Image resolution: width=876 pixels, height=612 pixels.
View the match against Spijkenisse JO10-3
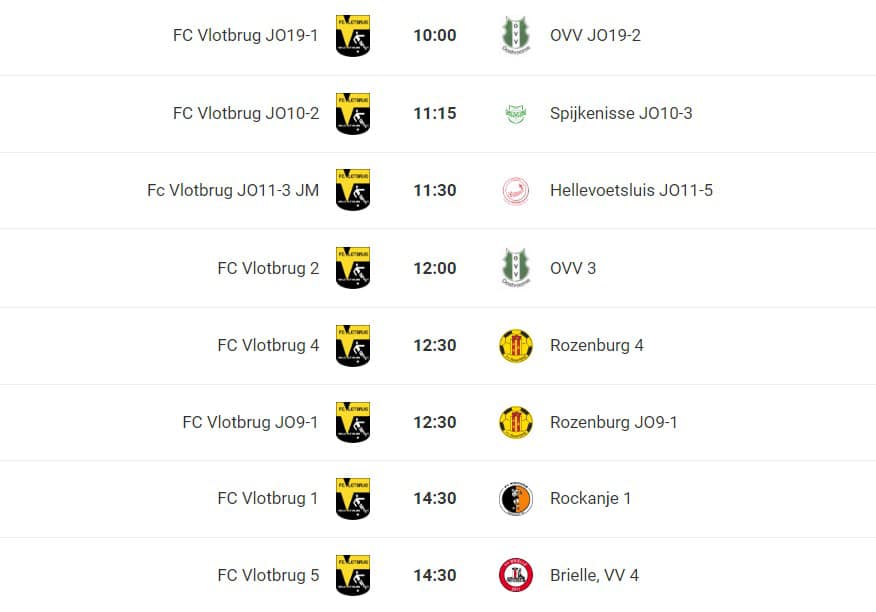click(434, 113)
